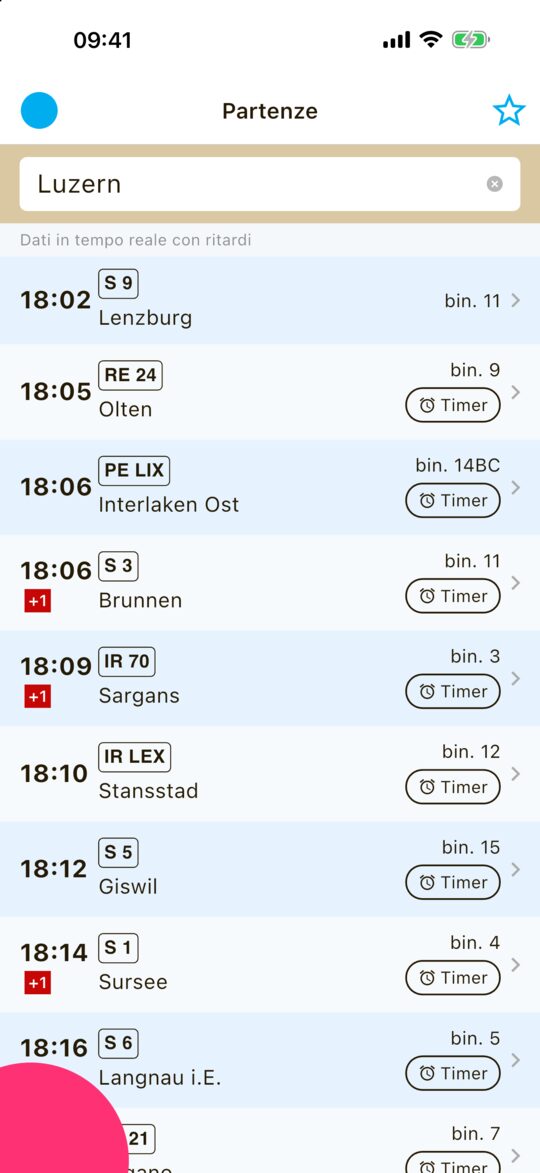The width and height of the screenshot is (540, 1173).
Task: Open the 18:02 S 9 departure to Lenzburg
Action: (270, 301)
